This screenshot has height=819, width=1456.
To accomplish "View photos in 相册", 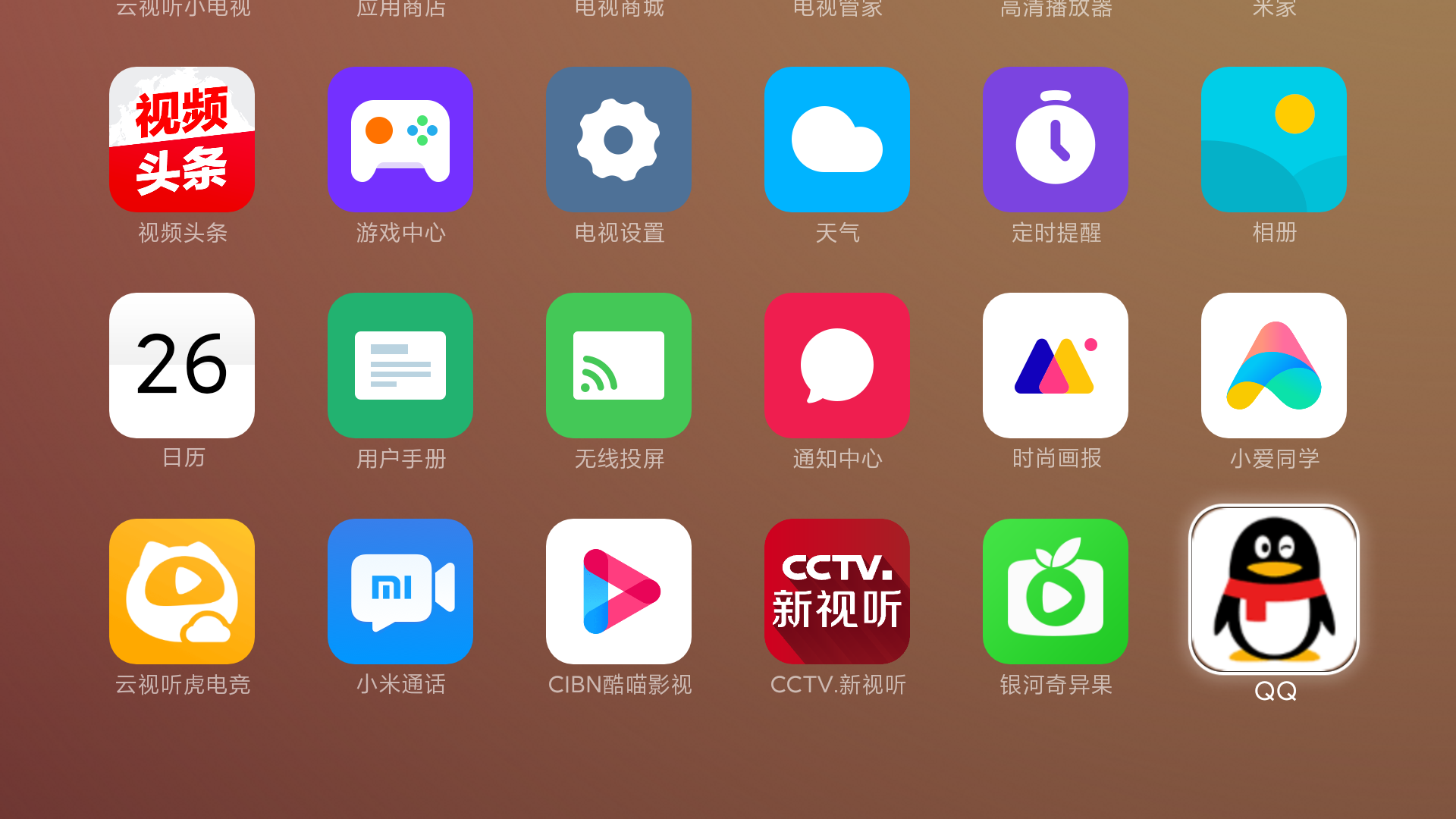I will pos(1274,140).
